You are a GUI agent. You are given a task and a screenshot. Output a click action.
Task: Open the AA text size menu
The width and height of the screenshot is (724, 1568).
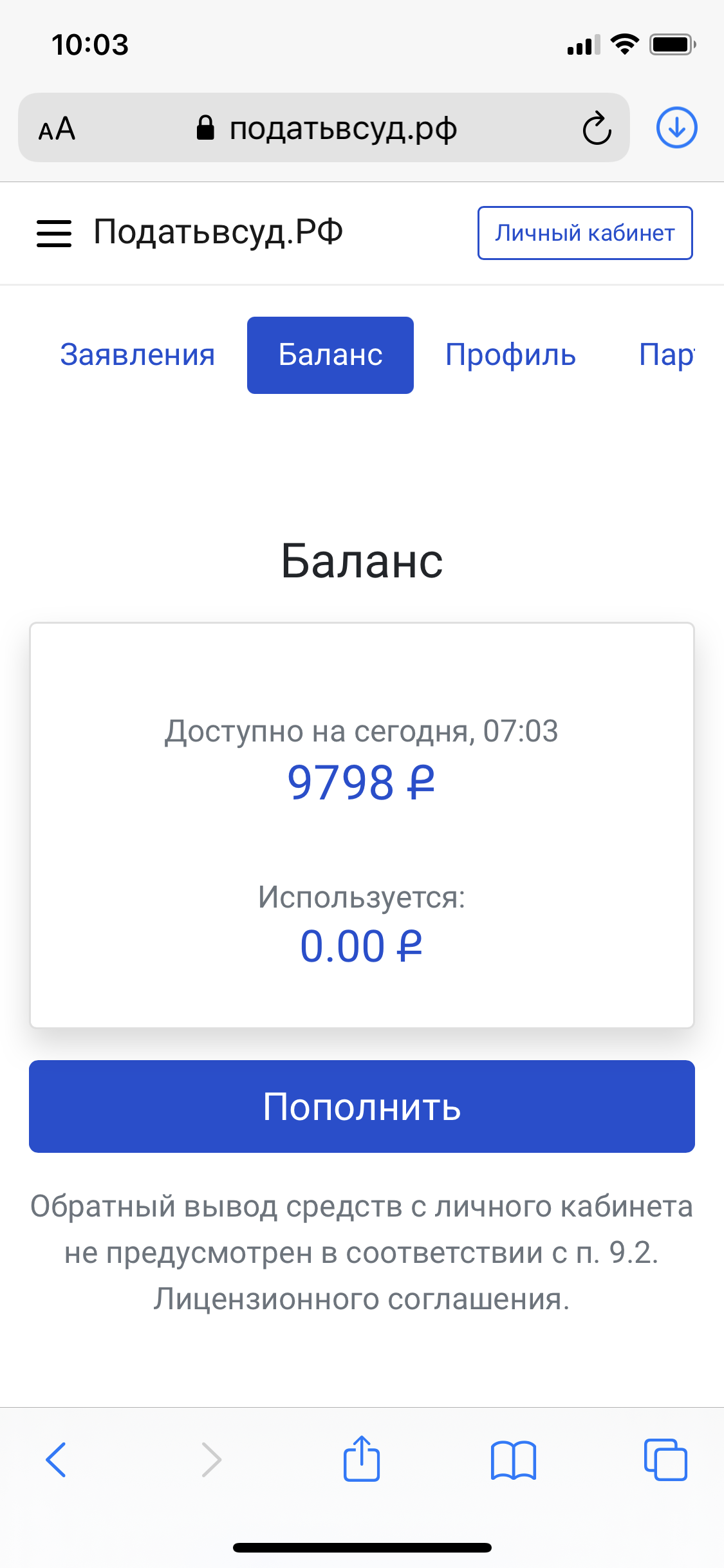coord(57,129)
